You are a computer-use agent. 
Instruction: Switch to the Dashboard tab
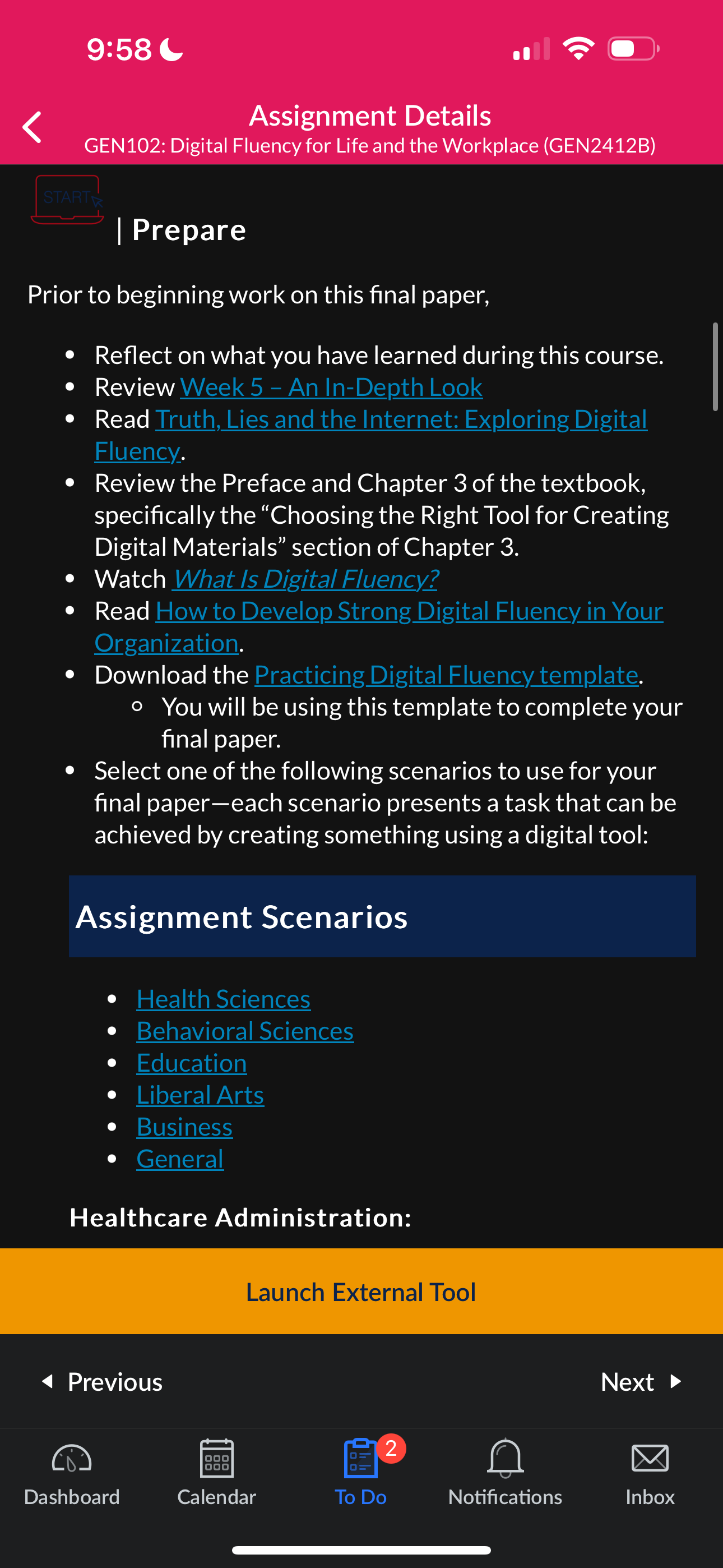click(x=72, y=1473)
